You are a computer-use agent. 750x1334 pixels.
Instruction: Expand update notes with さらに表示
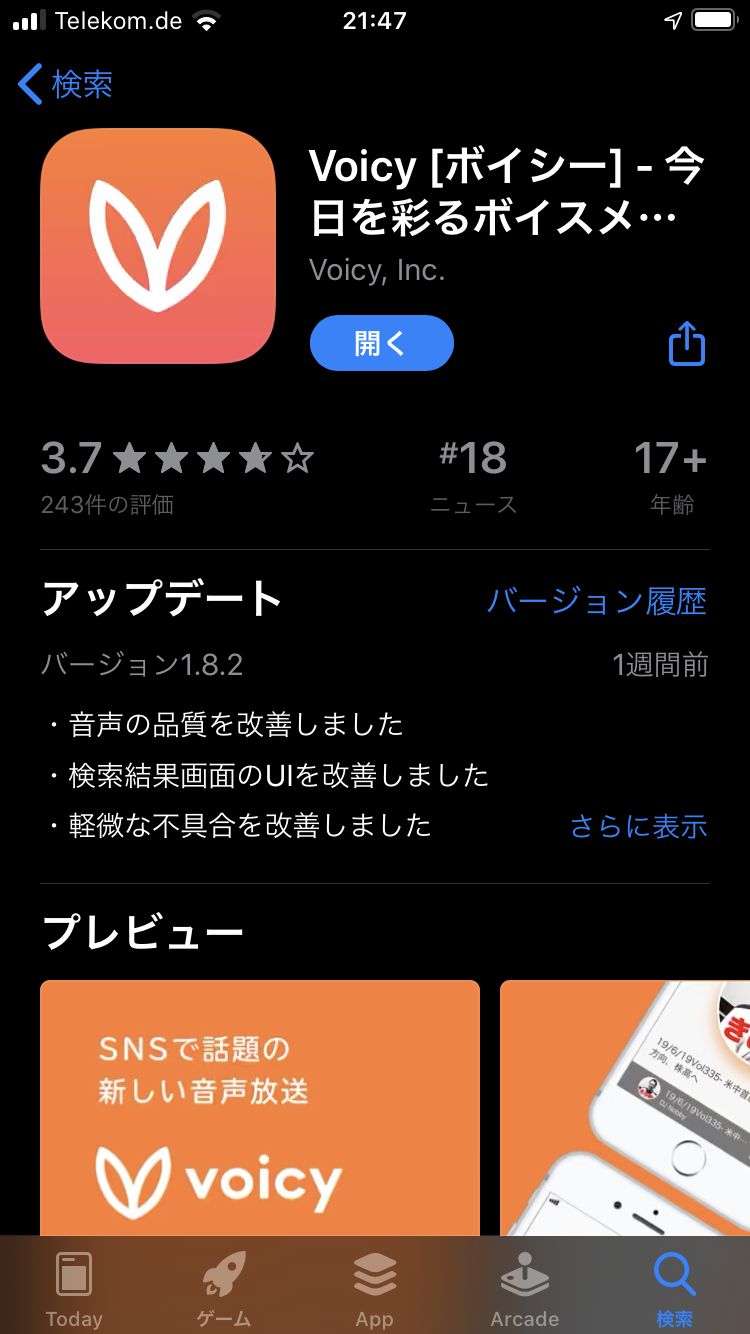(638, 826)
